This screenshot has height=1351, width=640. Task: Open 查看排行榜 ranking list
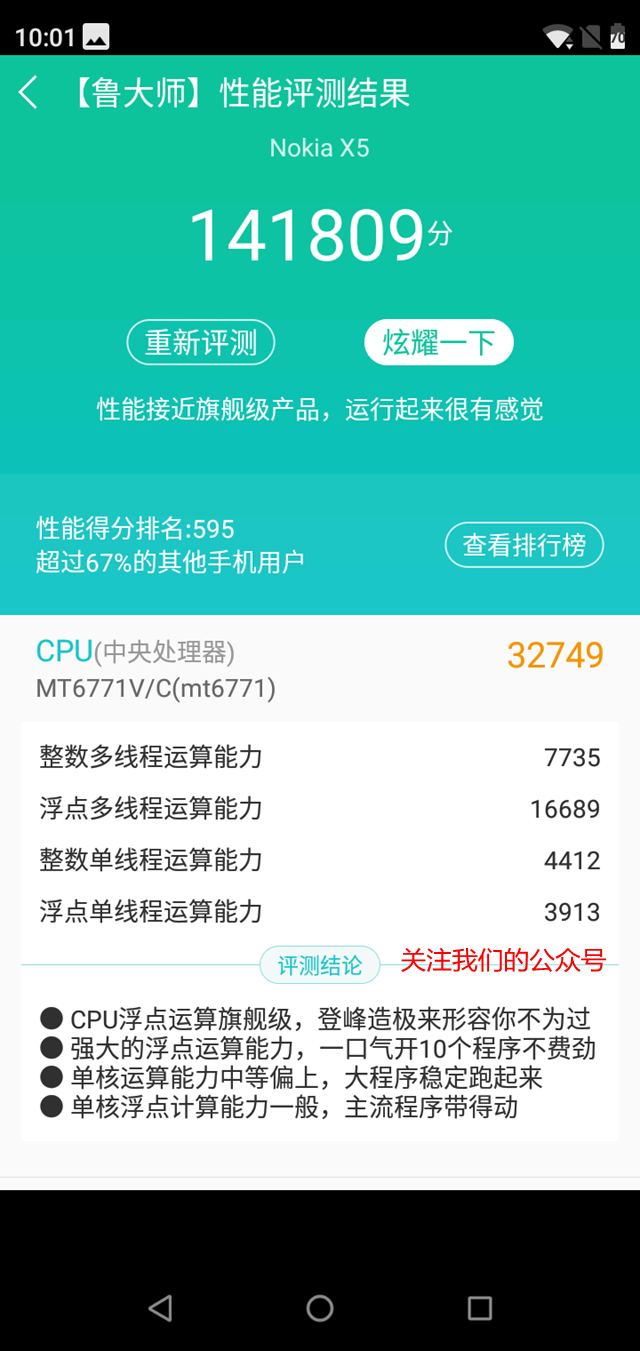click(x=524, y=546)
